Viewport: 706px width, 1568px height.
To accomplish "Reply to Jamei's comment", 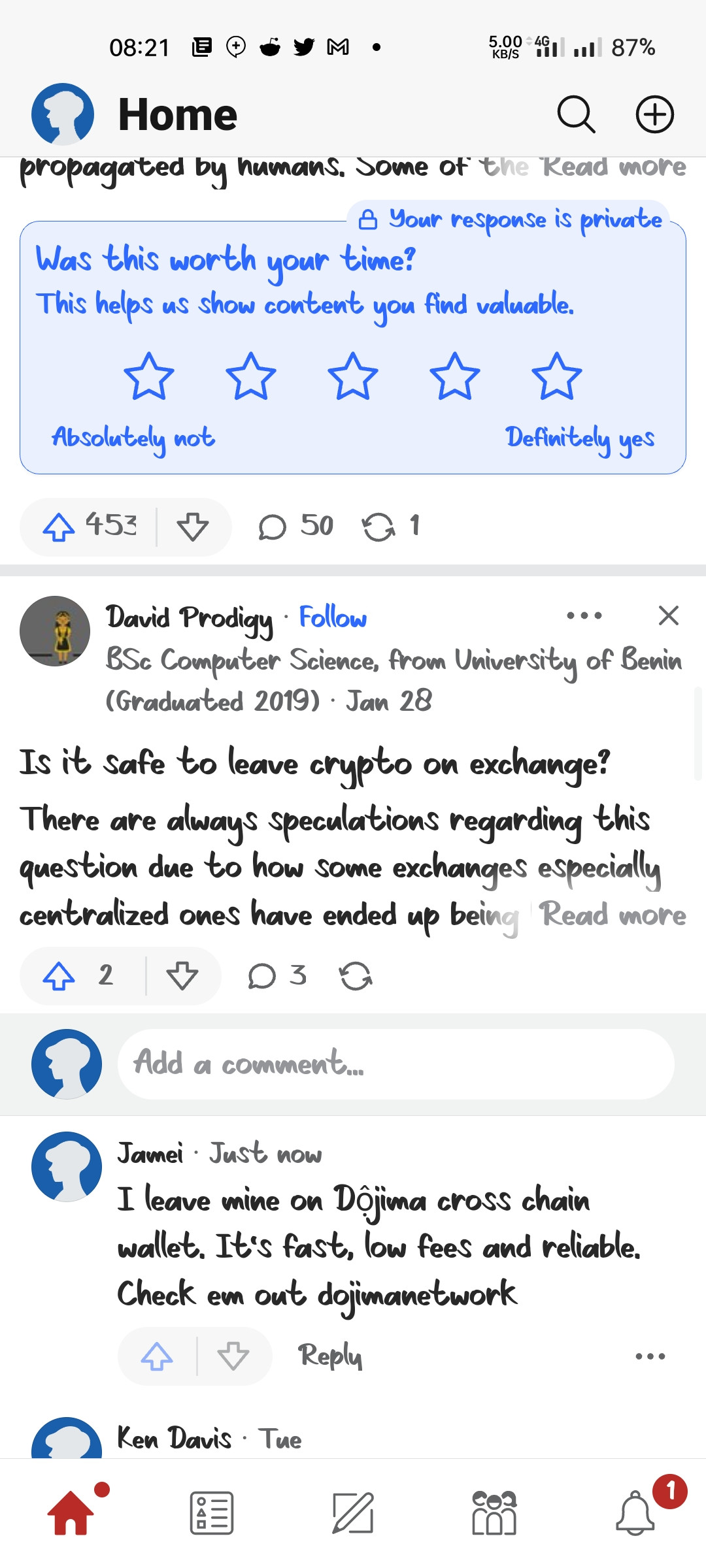I will click(x=330, y=1356).
